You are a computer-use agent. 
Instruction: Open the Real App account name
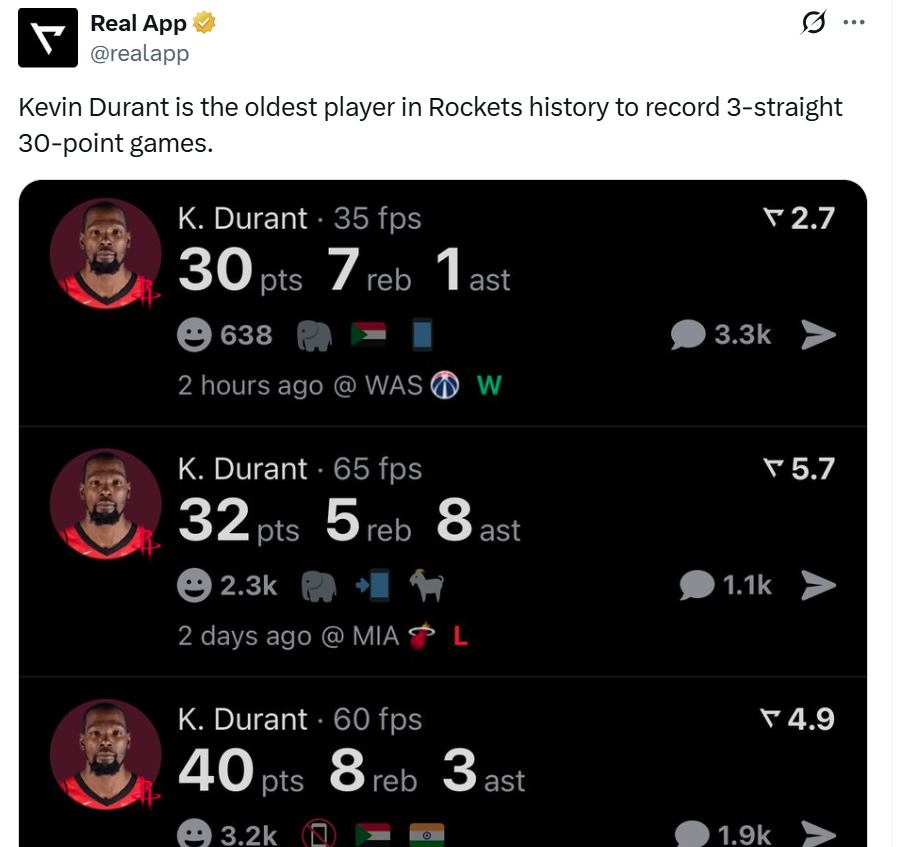[x=138, y=23]
